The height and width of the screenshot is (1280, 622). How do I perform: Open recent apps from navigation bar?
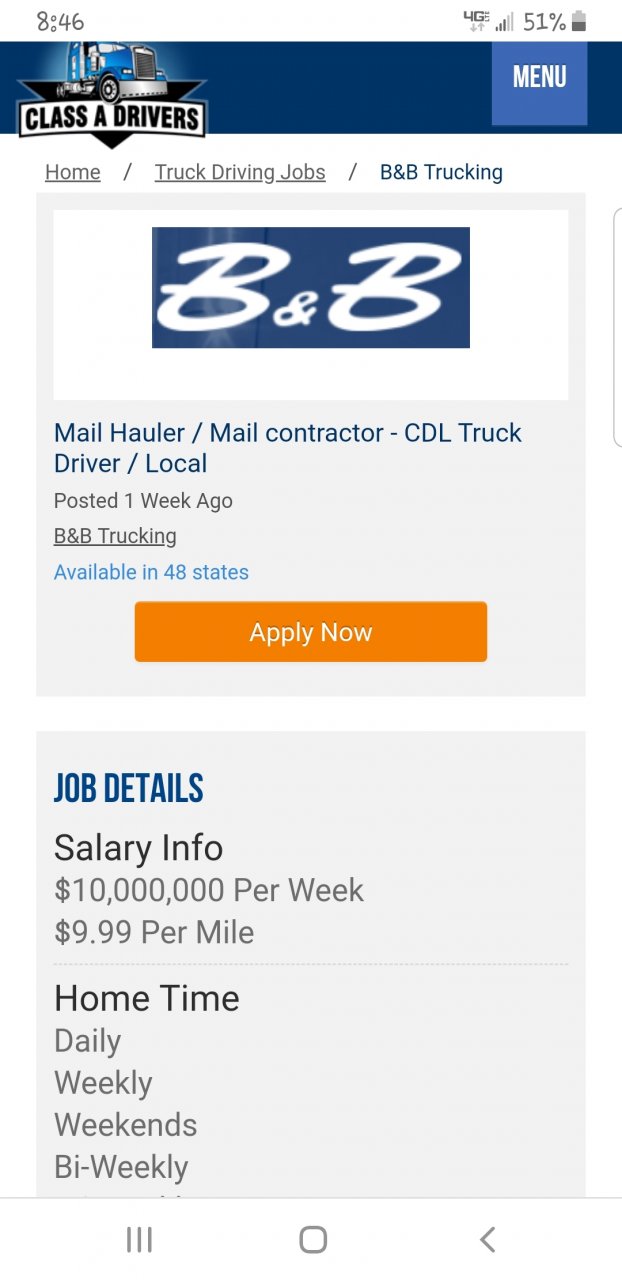(139, 1240)
